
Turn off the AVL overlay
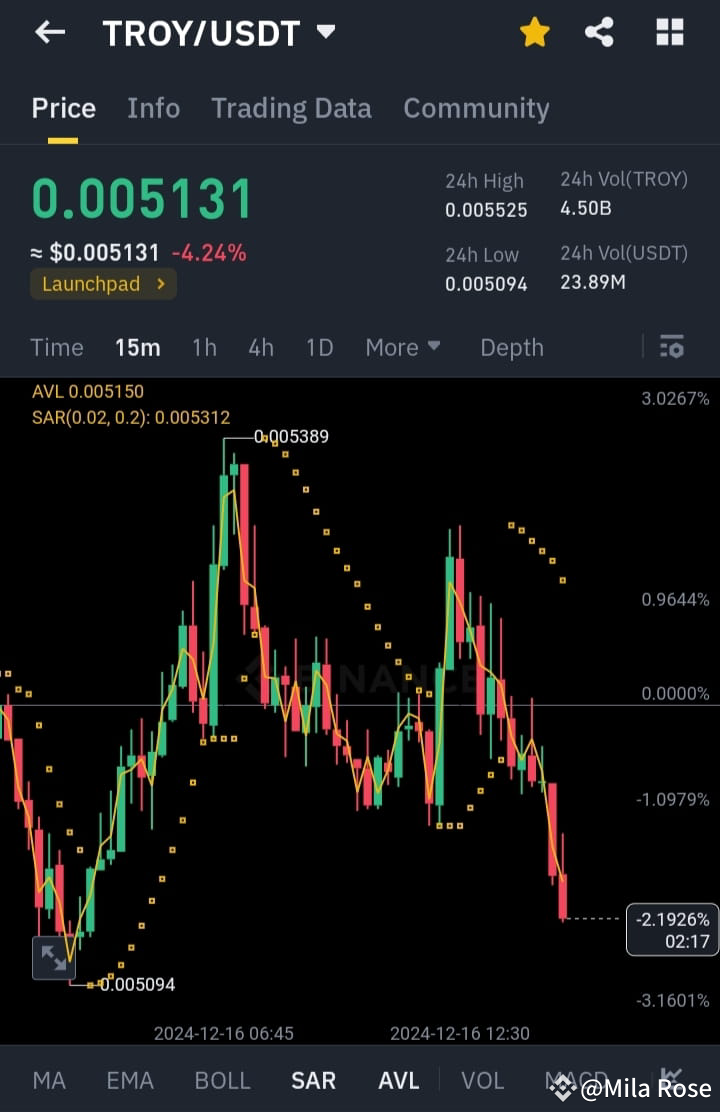pos(398,1080)
